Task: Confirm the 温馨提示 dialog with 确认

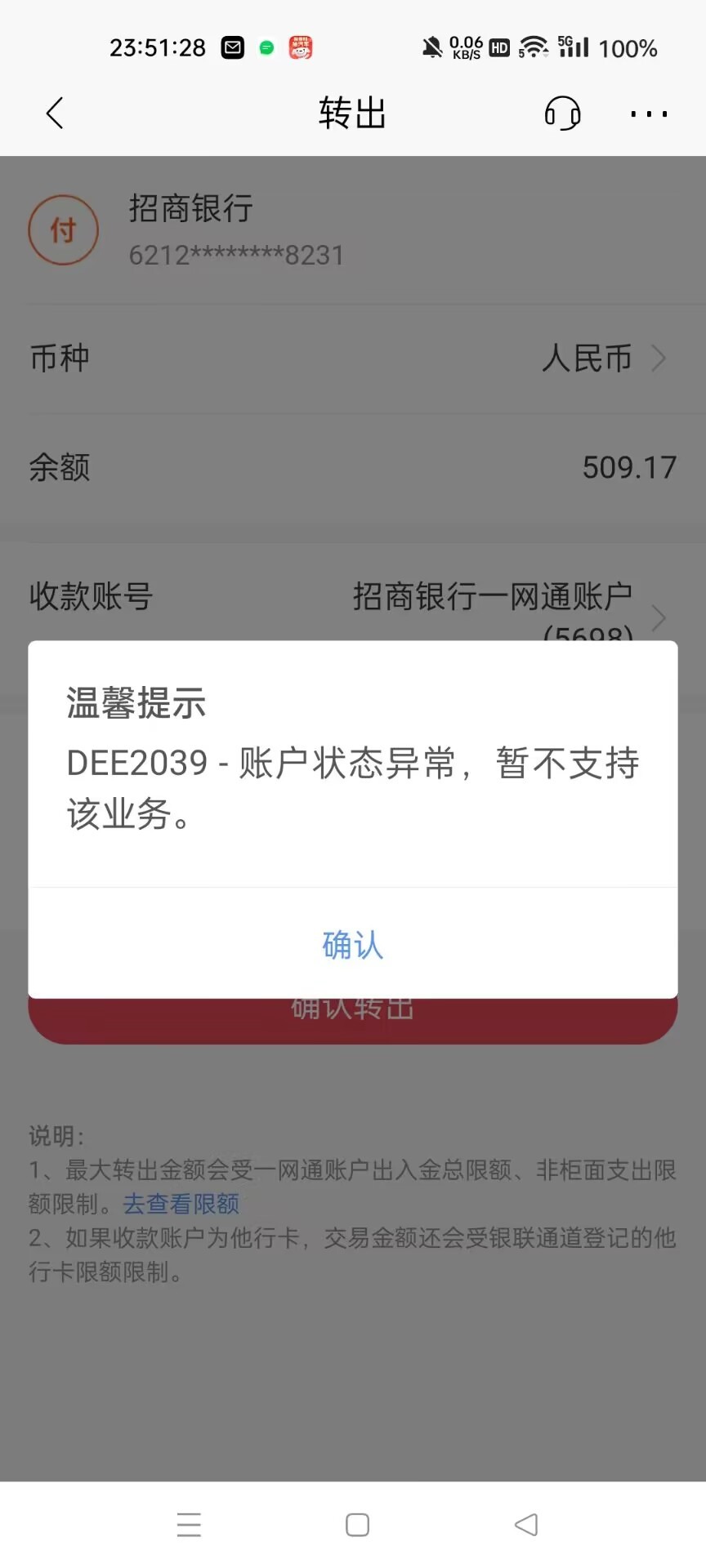Action: pyautogui.click(x=353, y=944)
